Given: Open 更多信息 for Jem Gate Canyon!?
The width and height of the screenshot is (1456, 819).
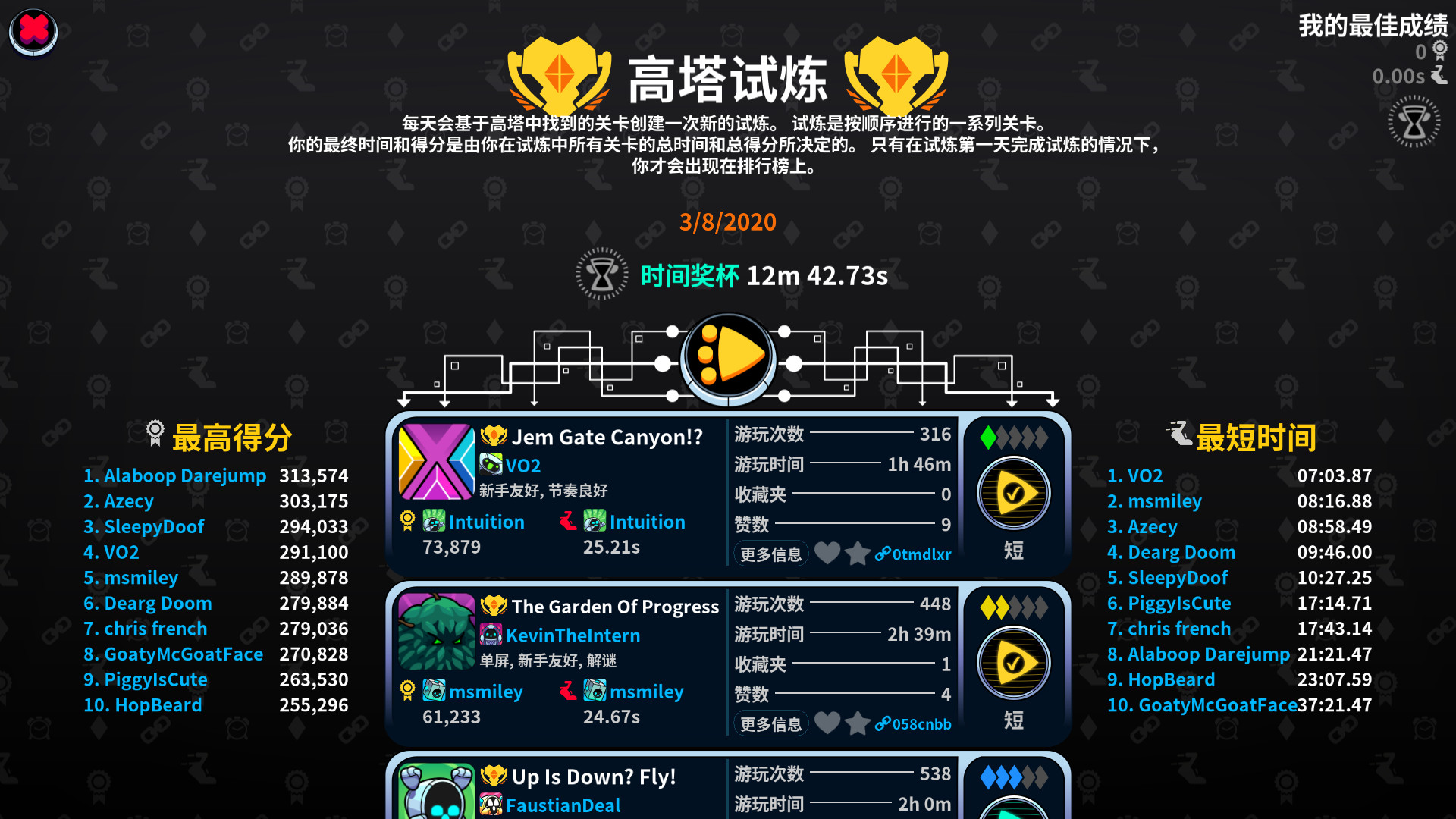Looking at the screenshot, I should coord(770,554).
